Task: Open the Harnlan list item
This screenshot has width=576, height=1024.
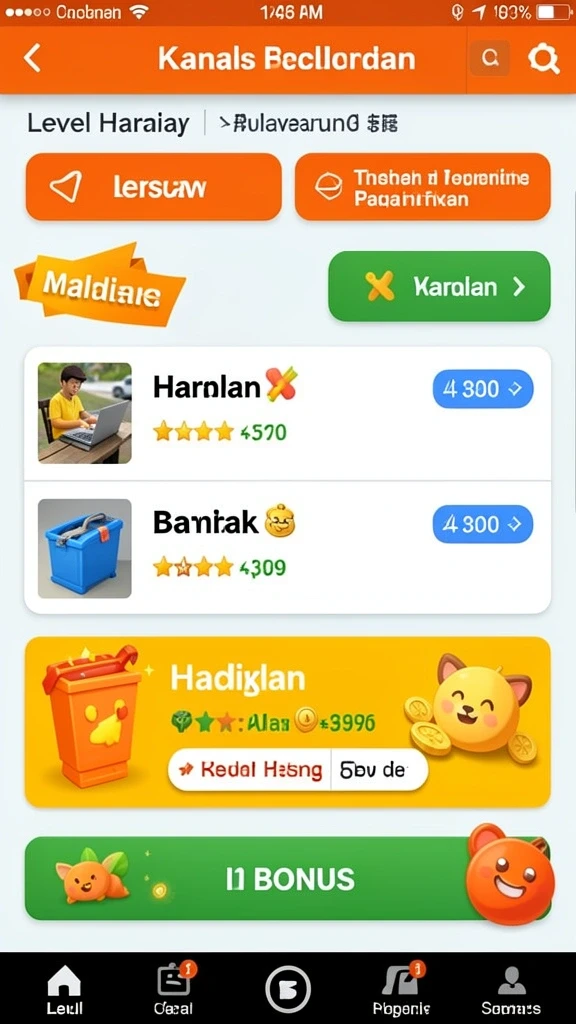Action: tap(287, 413)
